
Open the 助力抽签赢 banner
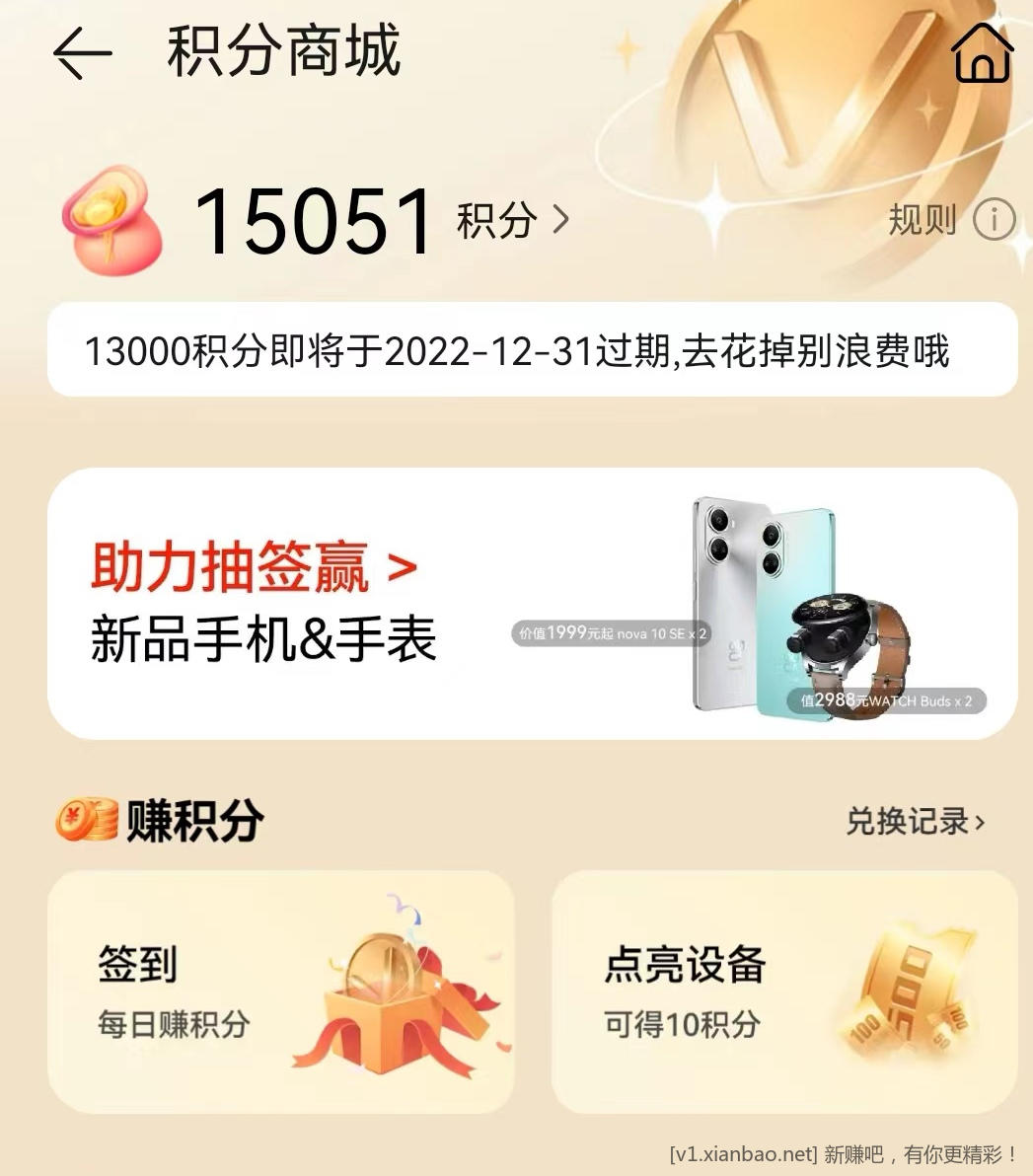tap(532, 603)
